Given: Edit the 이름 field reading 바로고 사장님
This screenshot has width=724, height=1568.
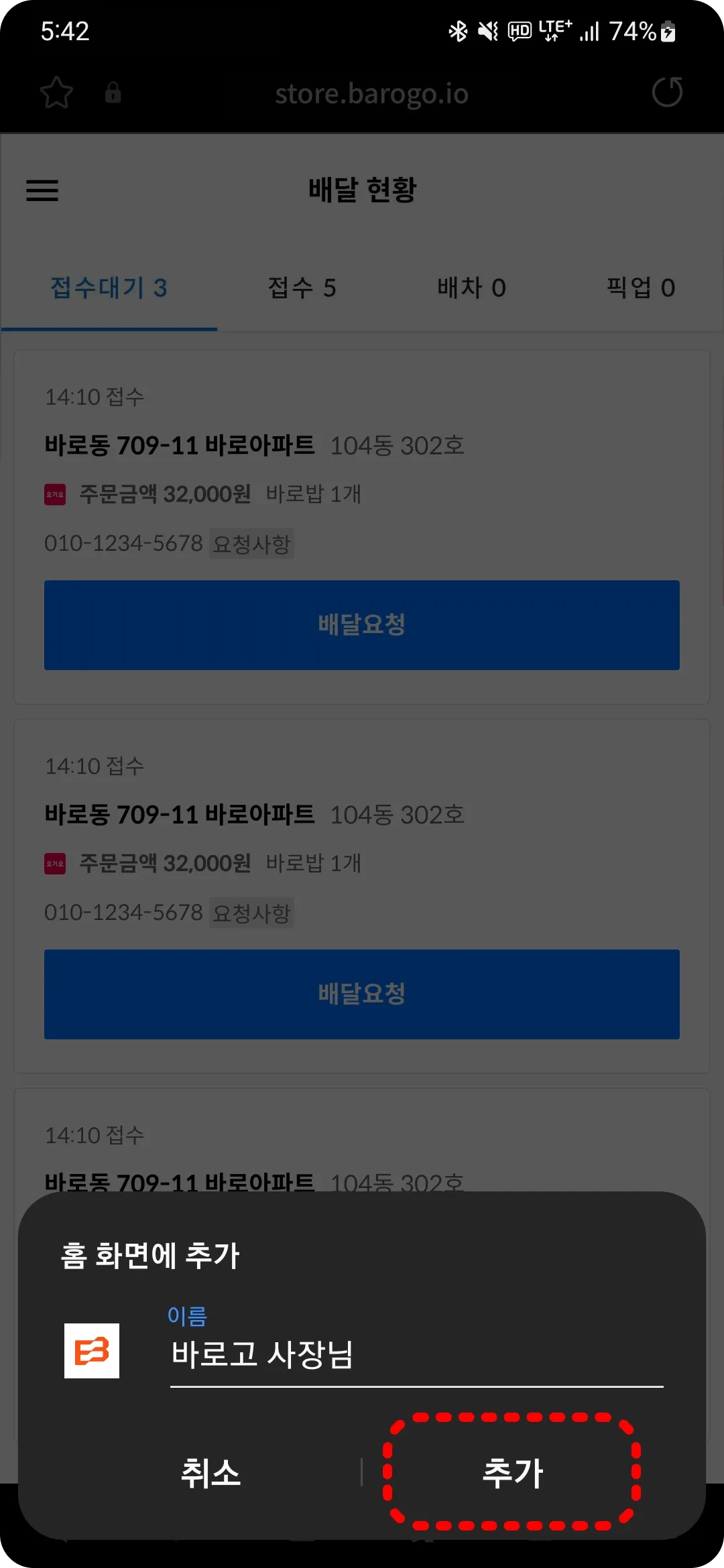Looking at the screenshot, I should [x=416, y=1354].
